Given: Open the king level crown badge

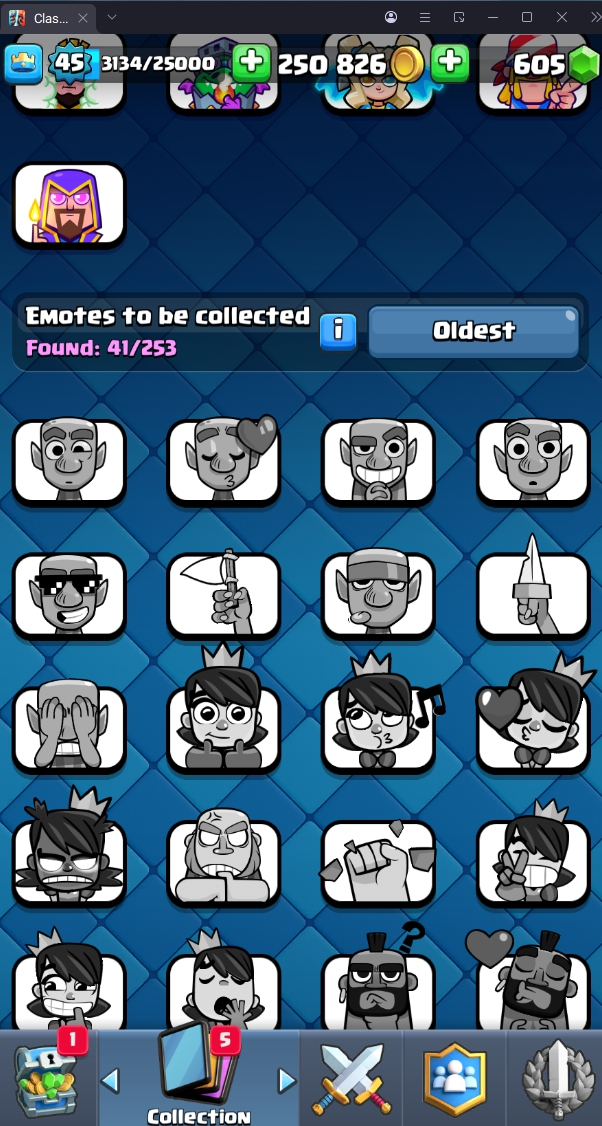Looking at the screenshot, I should coord(23,64).
